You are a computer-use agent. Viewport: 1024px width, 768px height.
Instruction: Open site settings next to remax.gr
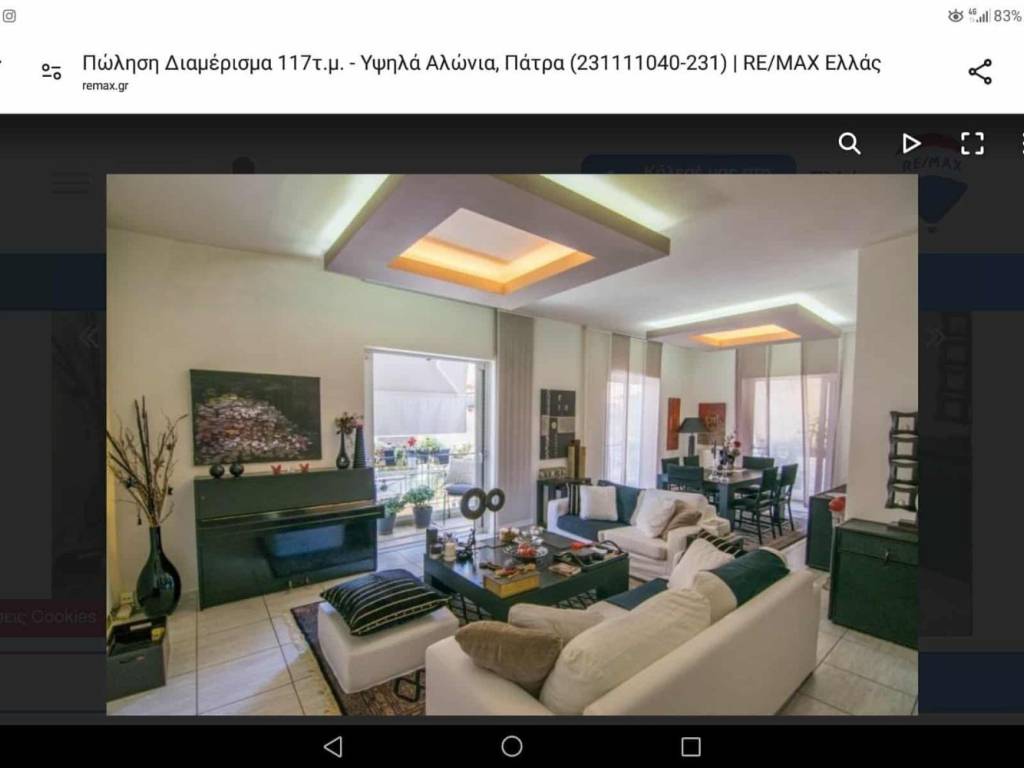(51, 72)
